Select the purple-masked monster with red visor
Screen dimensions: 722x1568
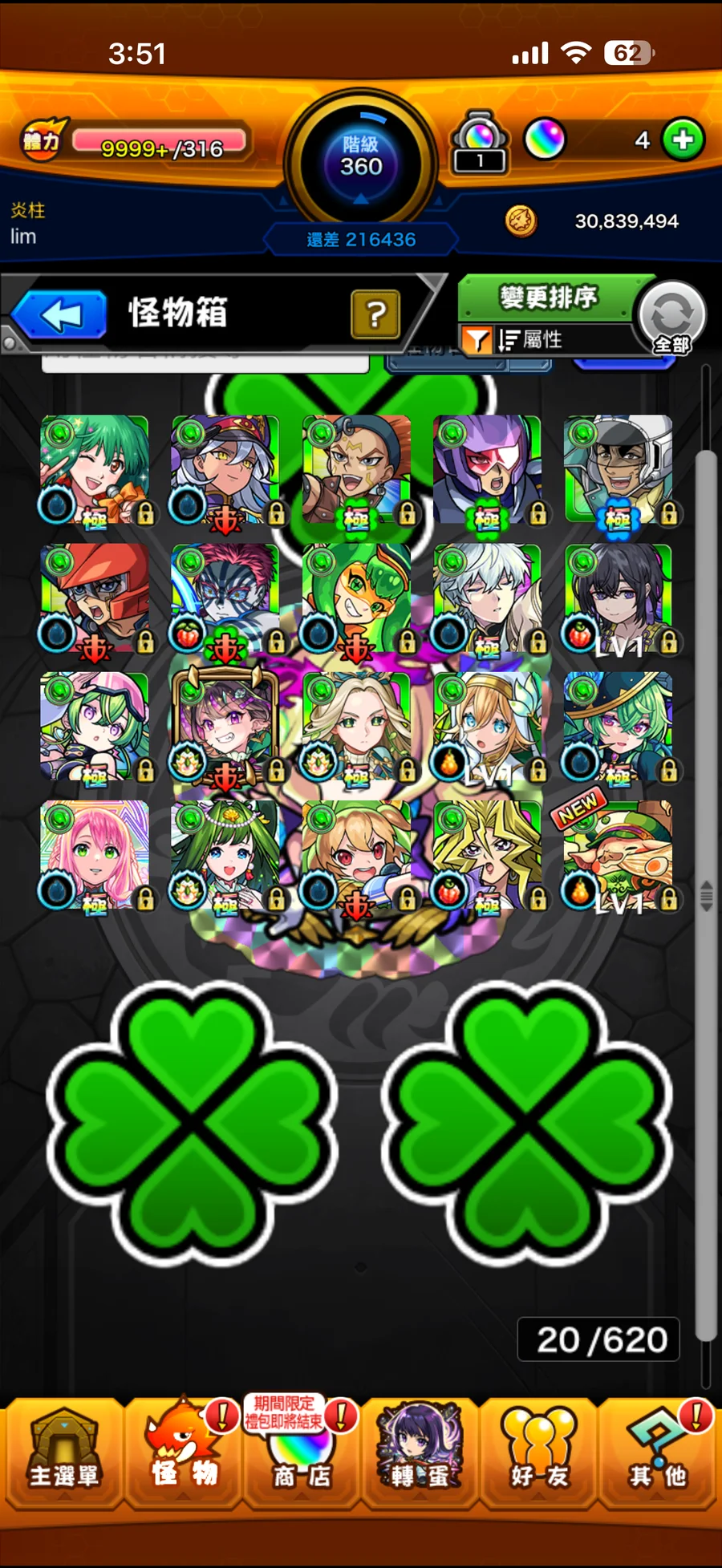(x=487, y=470)
